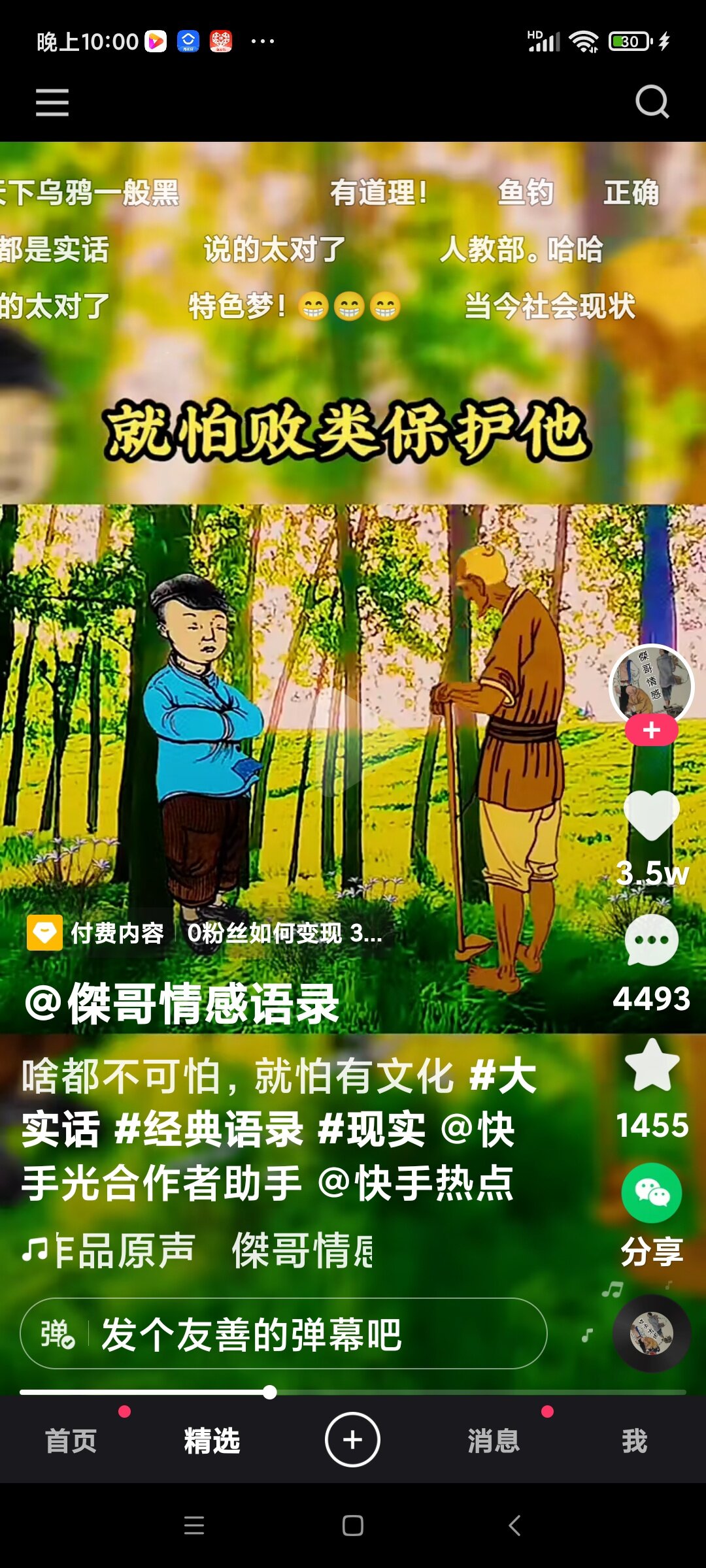
Task: Tap the @傑哥情感语录 username
Action: (x=183, y=1004)
